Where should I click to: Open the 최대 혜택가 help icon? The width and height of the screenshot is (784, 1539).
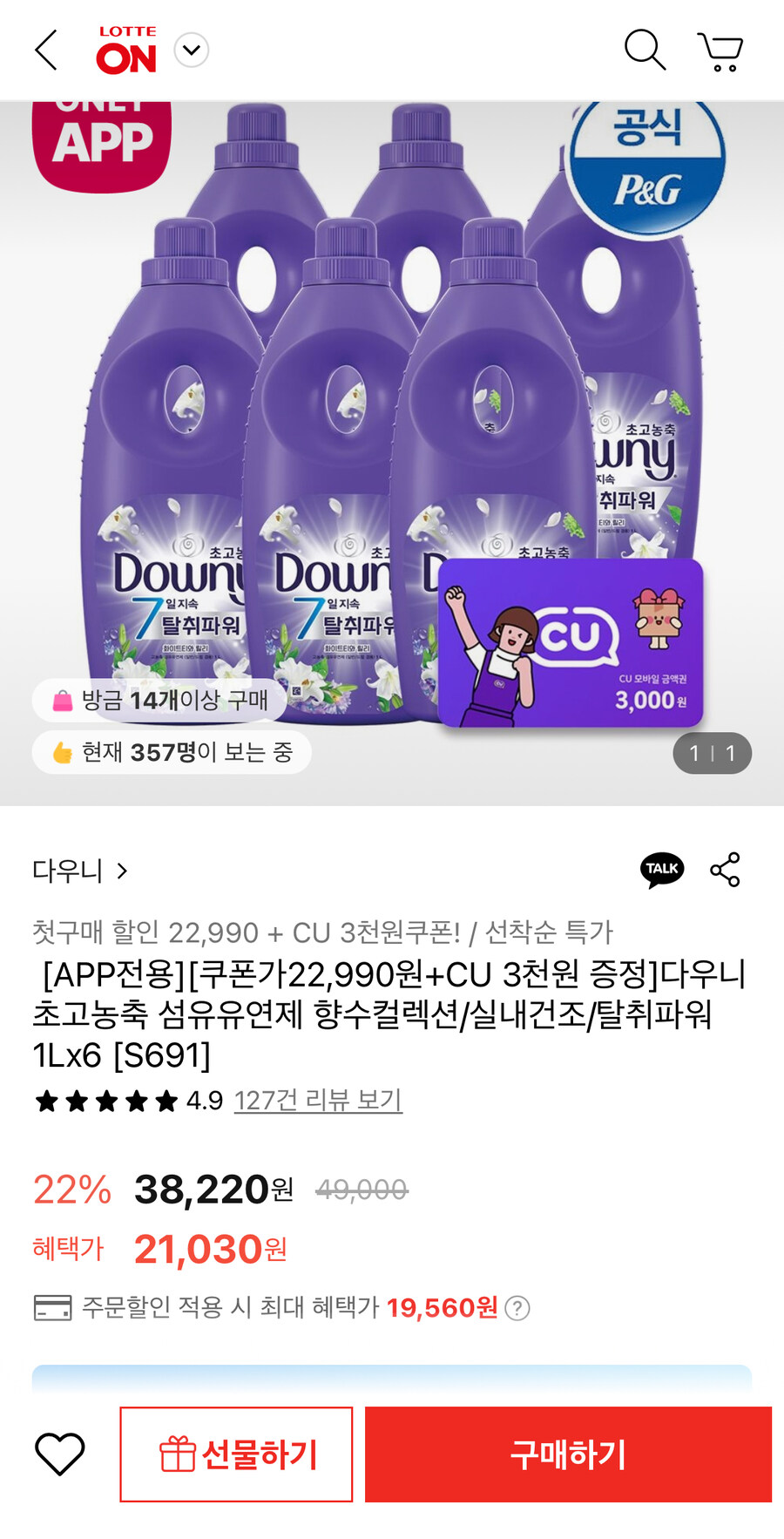tap(517, 1307)
